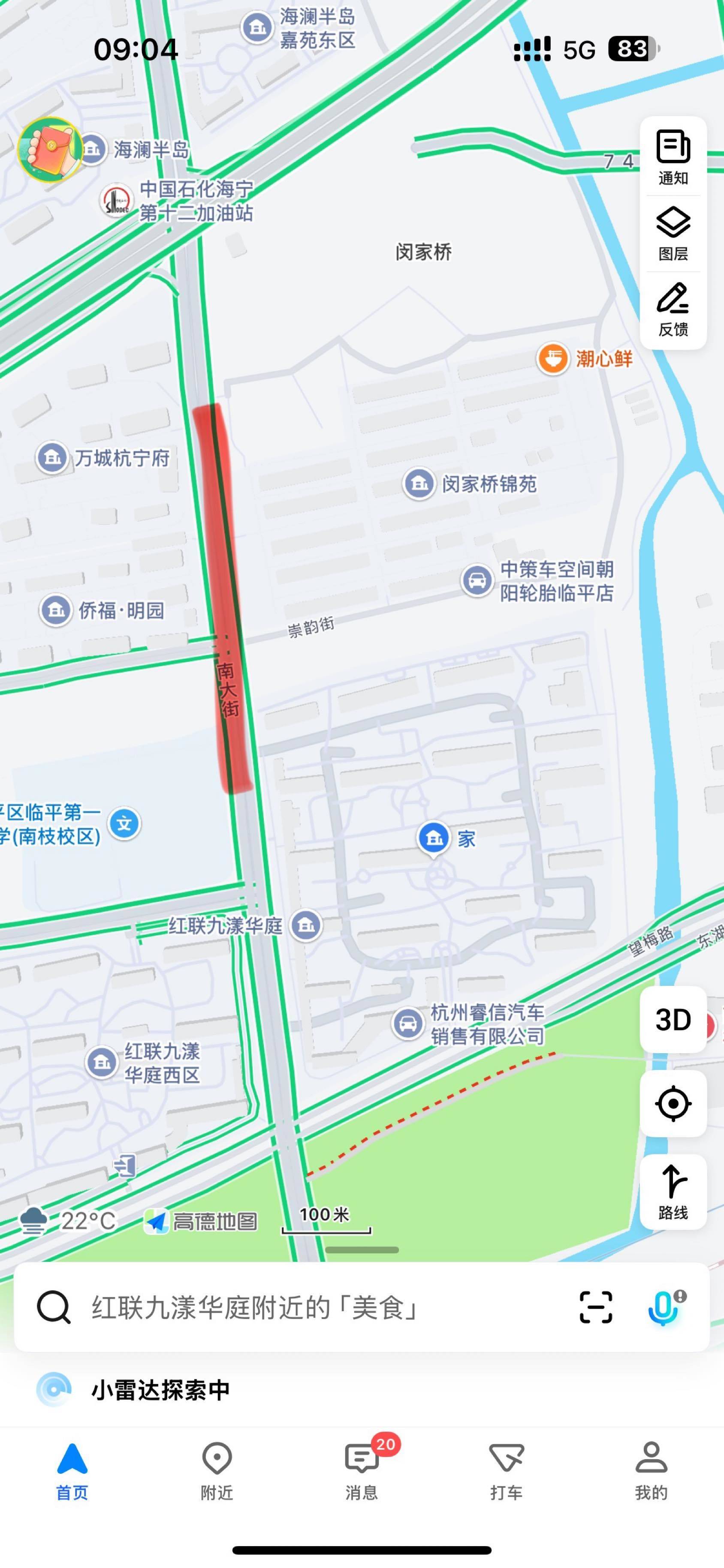Open the 通知 notifications panel

[673, 157]
